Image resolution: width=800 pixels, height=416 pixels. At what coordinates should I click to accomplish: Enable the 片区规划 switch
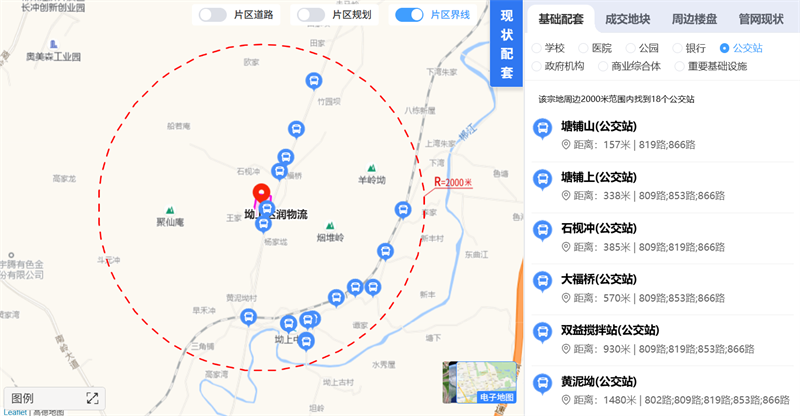(311, 15)
